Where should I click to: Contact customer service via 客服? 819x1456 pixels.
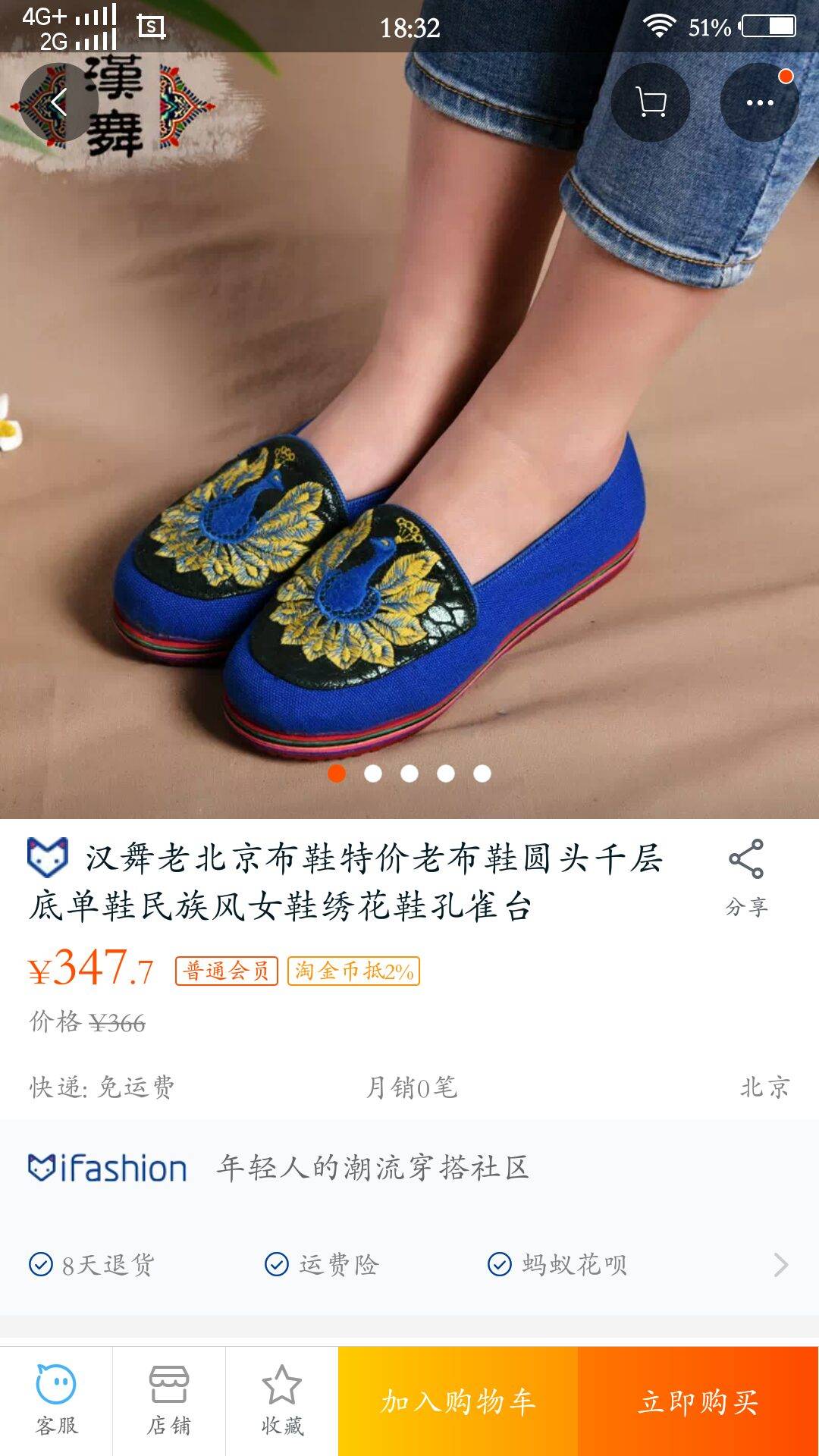point(56,1401)
